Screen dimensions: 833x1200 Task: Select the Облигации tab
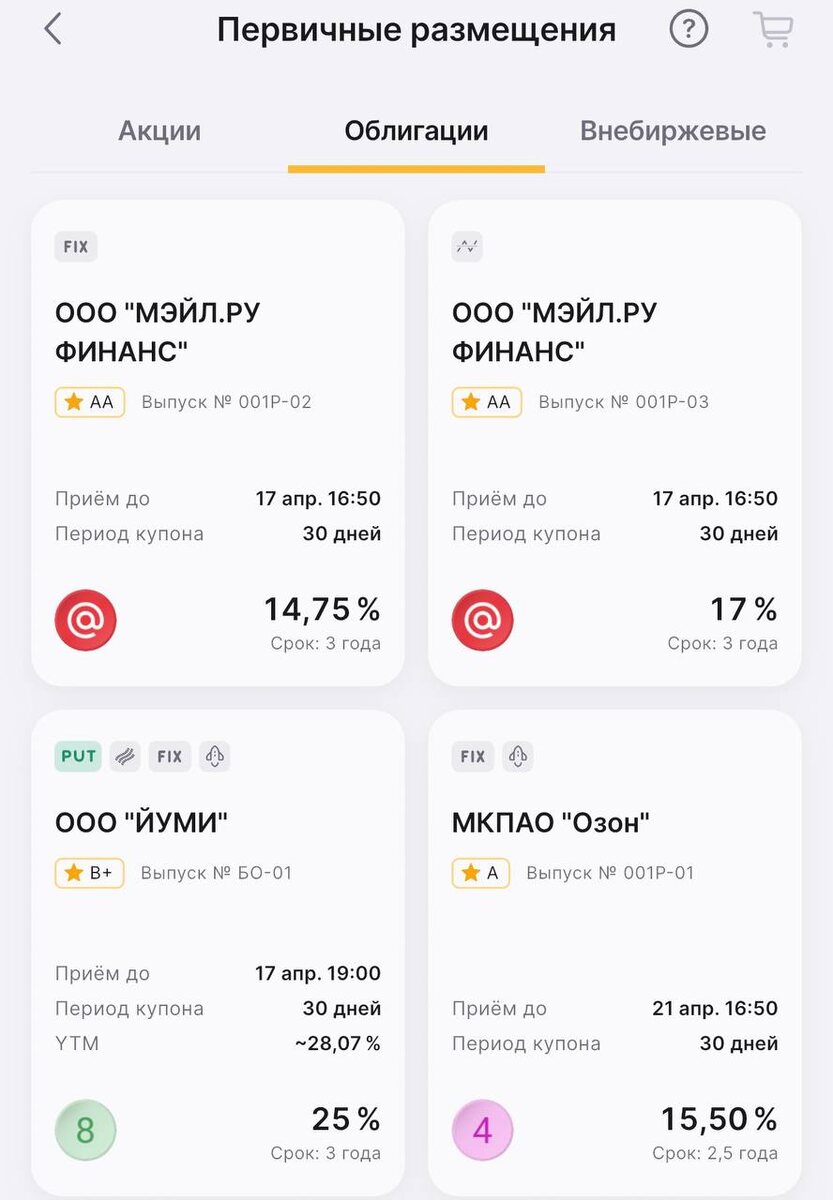click(x=416, y=131)
